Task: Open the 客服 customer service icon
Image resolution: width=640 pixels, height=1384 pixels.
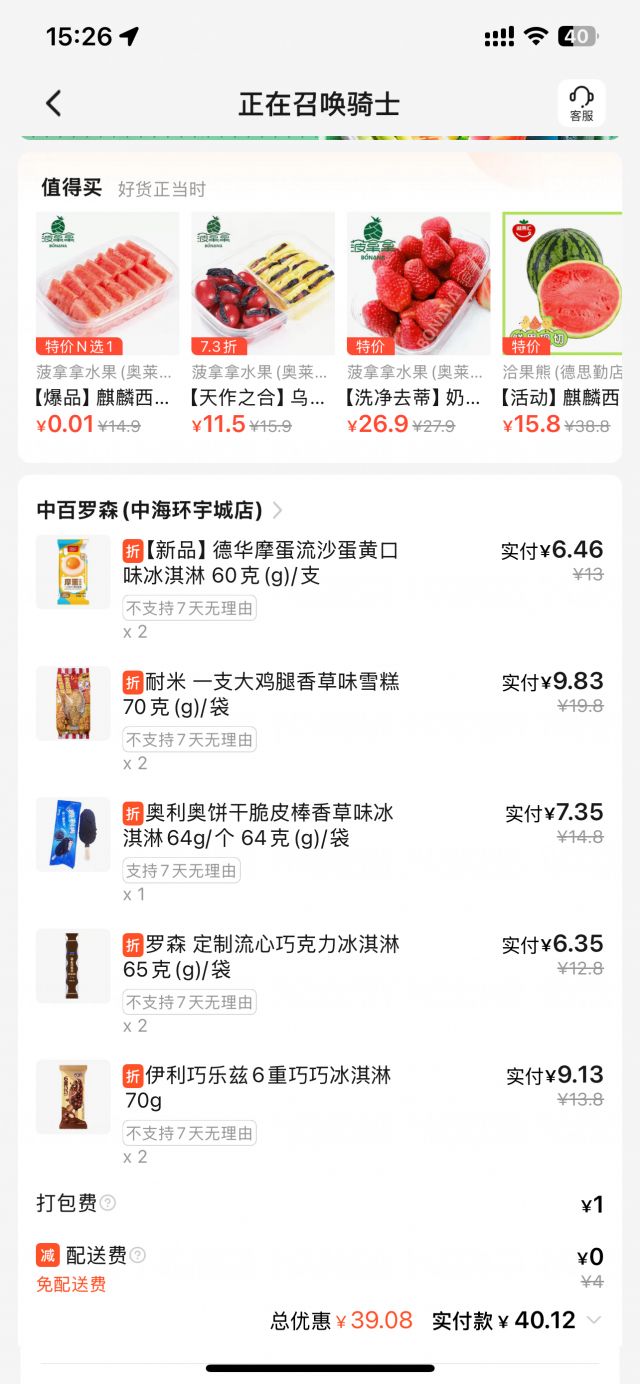Action: click(581, 104)
